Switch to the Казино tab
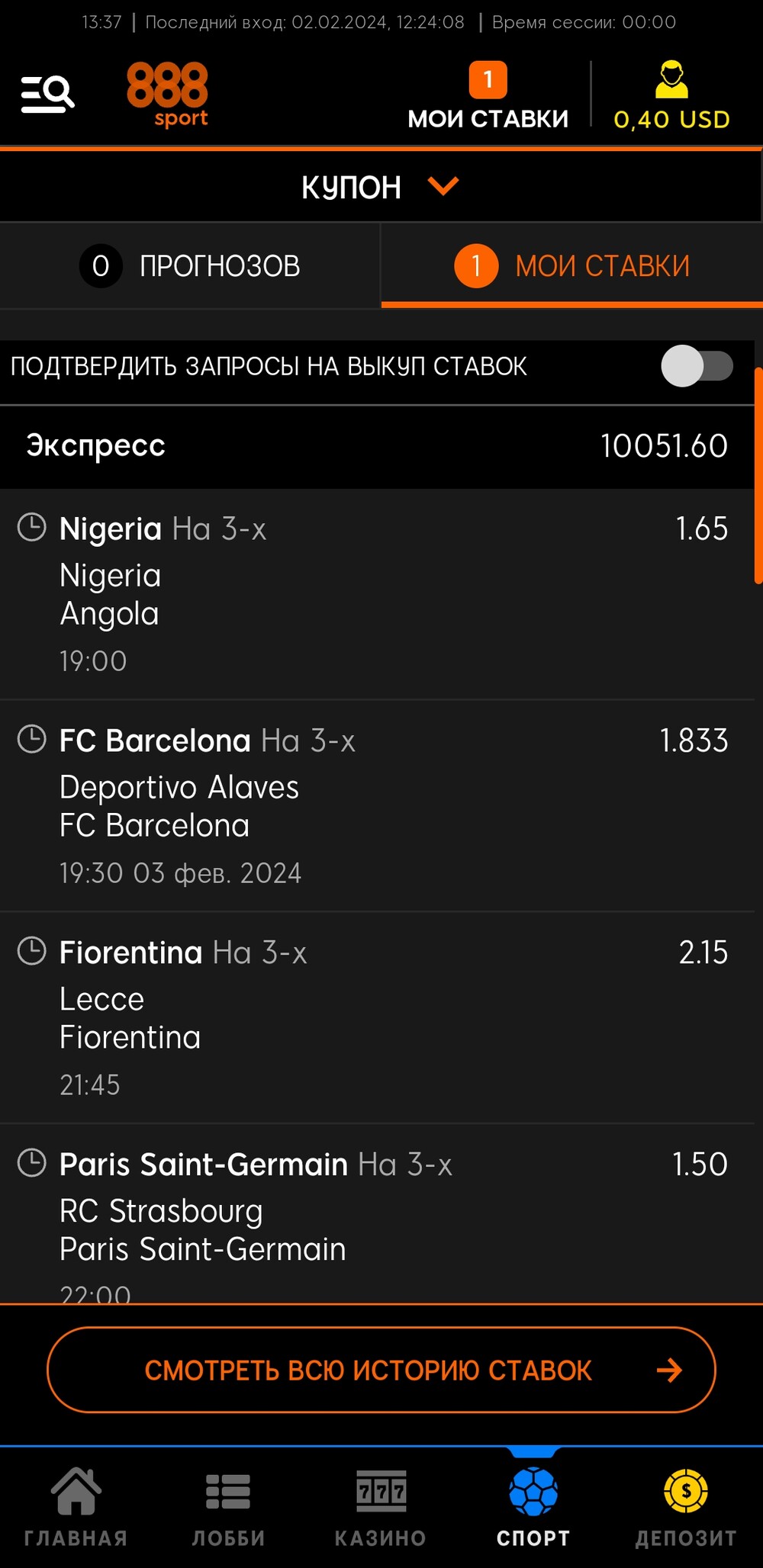The width and height of the screenshot is (763, 1568). (x=381, y=1507)
